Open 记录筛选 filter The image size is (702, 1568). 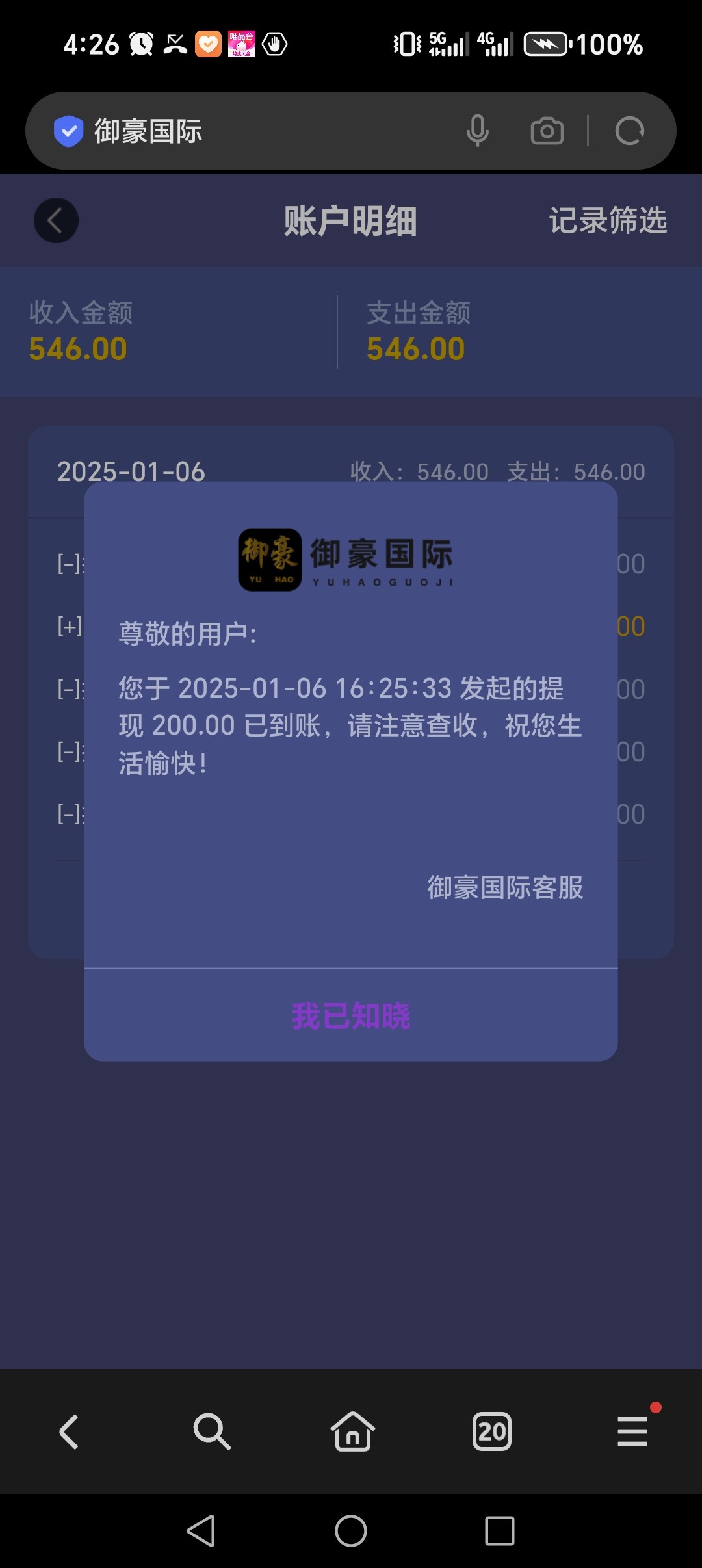(608, 220)
